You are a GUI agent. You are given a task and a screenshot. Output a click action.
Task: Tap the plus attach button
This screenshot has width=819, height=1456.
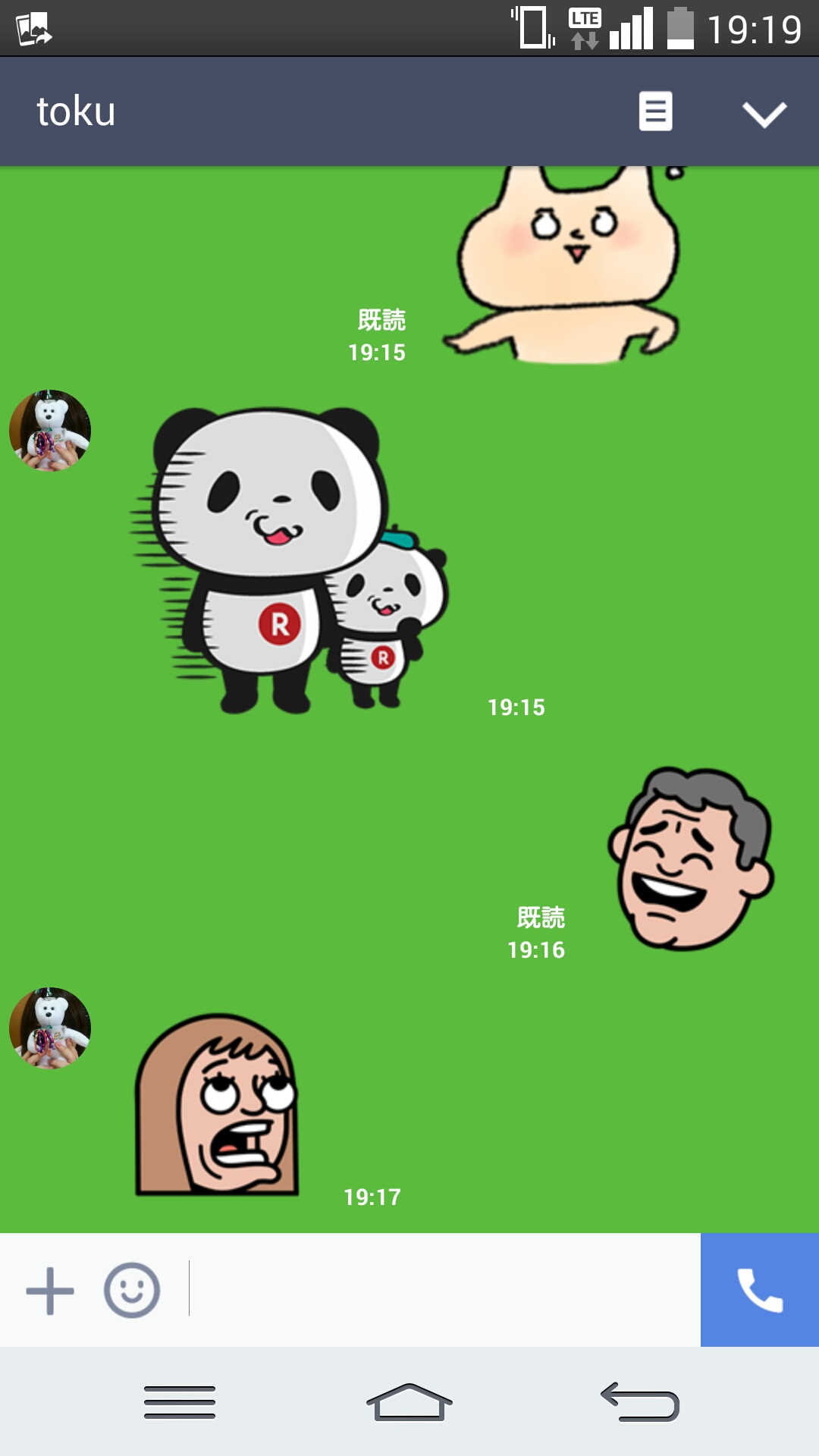50,1290
